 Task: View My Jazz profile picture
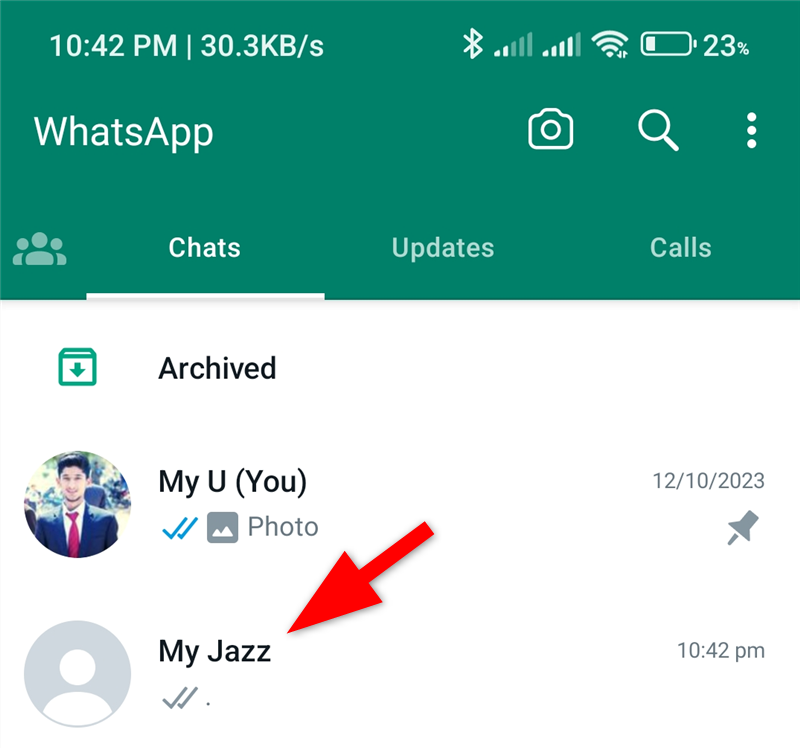coord(77,673)
